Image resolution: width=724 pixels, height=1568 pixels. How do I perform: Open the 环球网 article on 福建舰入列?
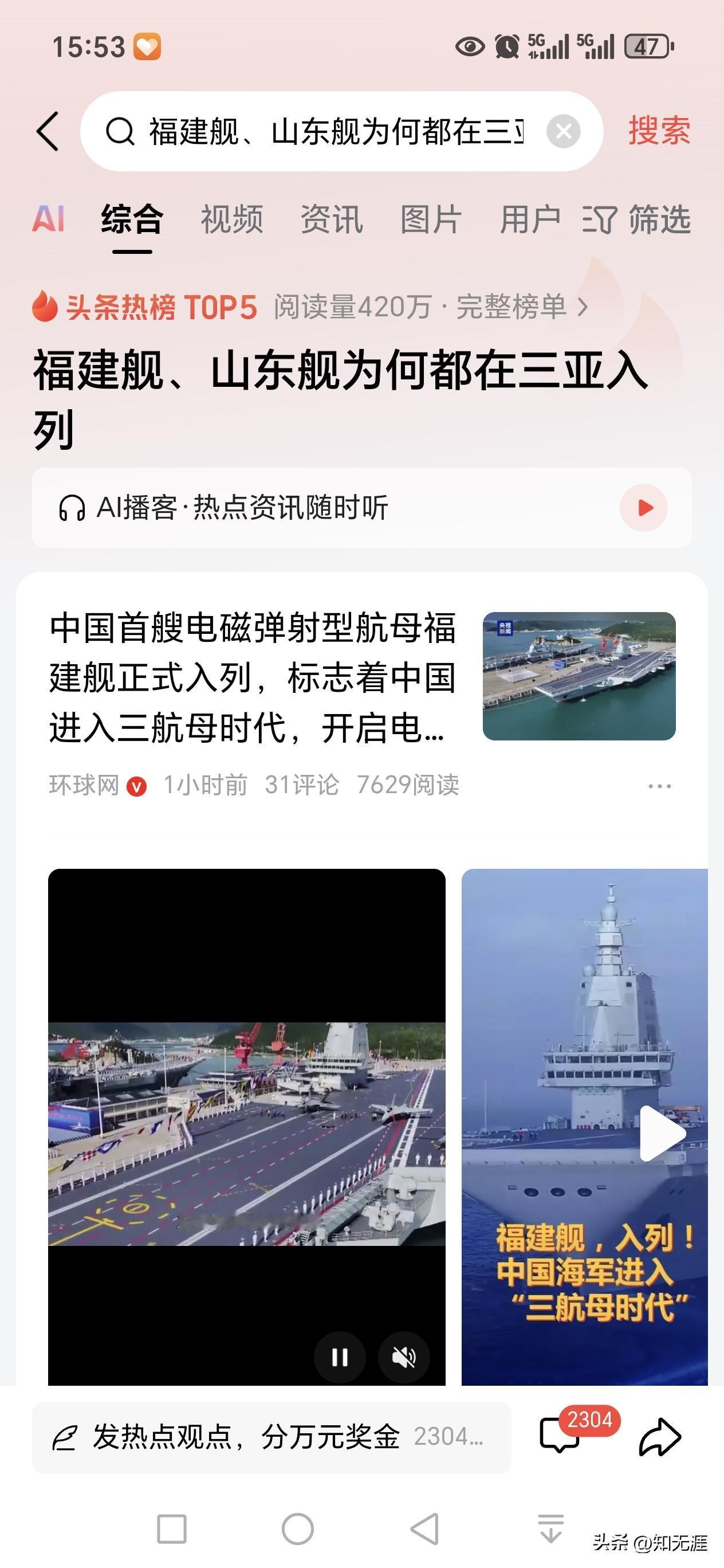click(253, 677)
